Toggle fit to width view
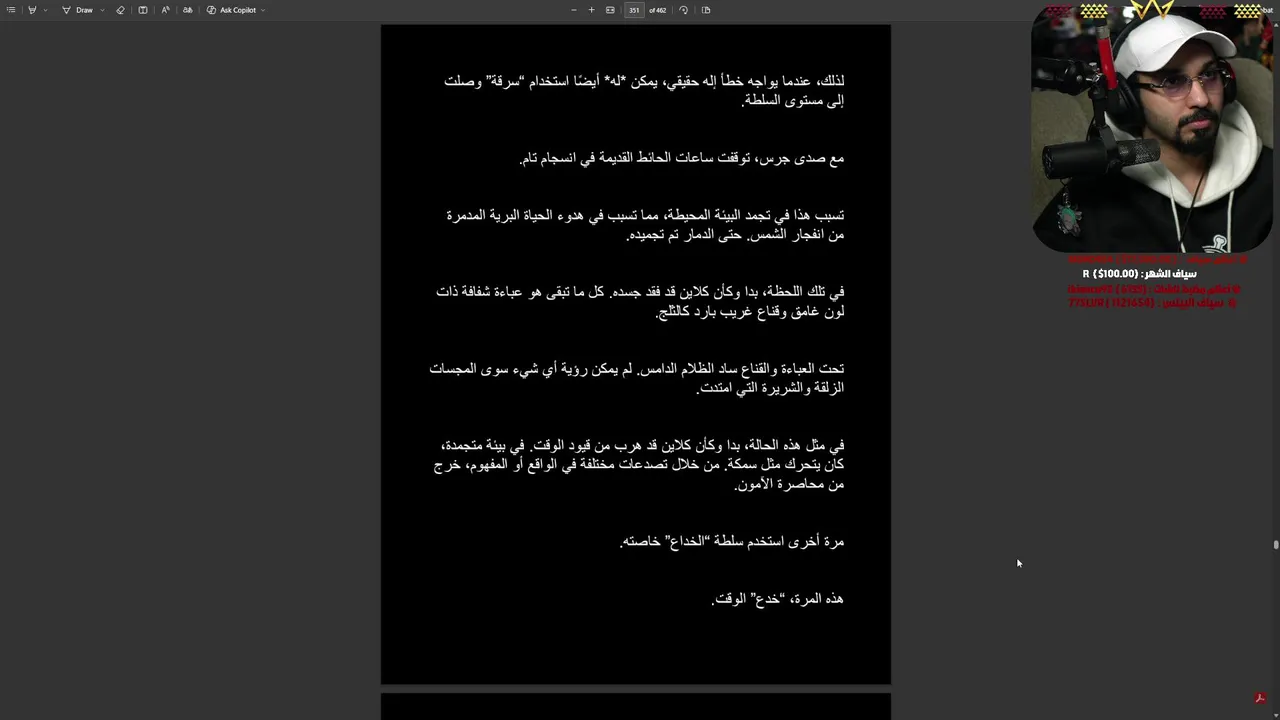Viewport: 1280px width, 720px height. tap(610, 10)
